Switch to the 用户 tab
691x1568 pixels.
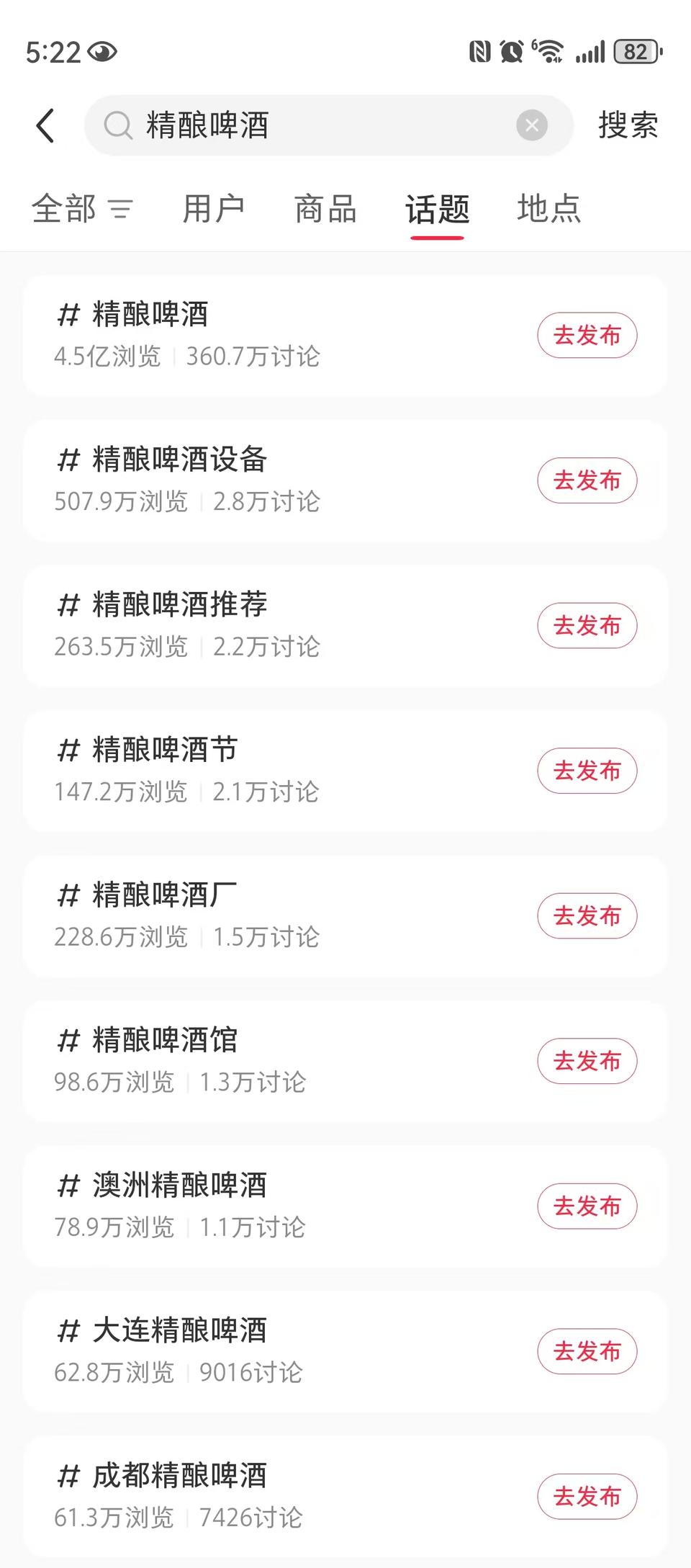point(214,210)
